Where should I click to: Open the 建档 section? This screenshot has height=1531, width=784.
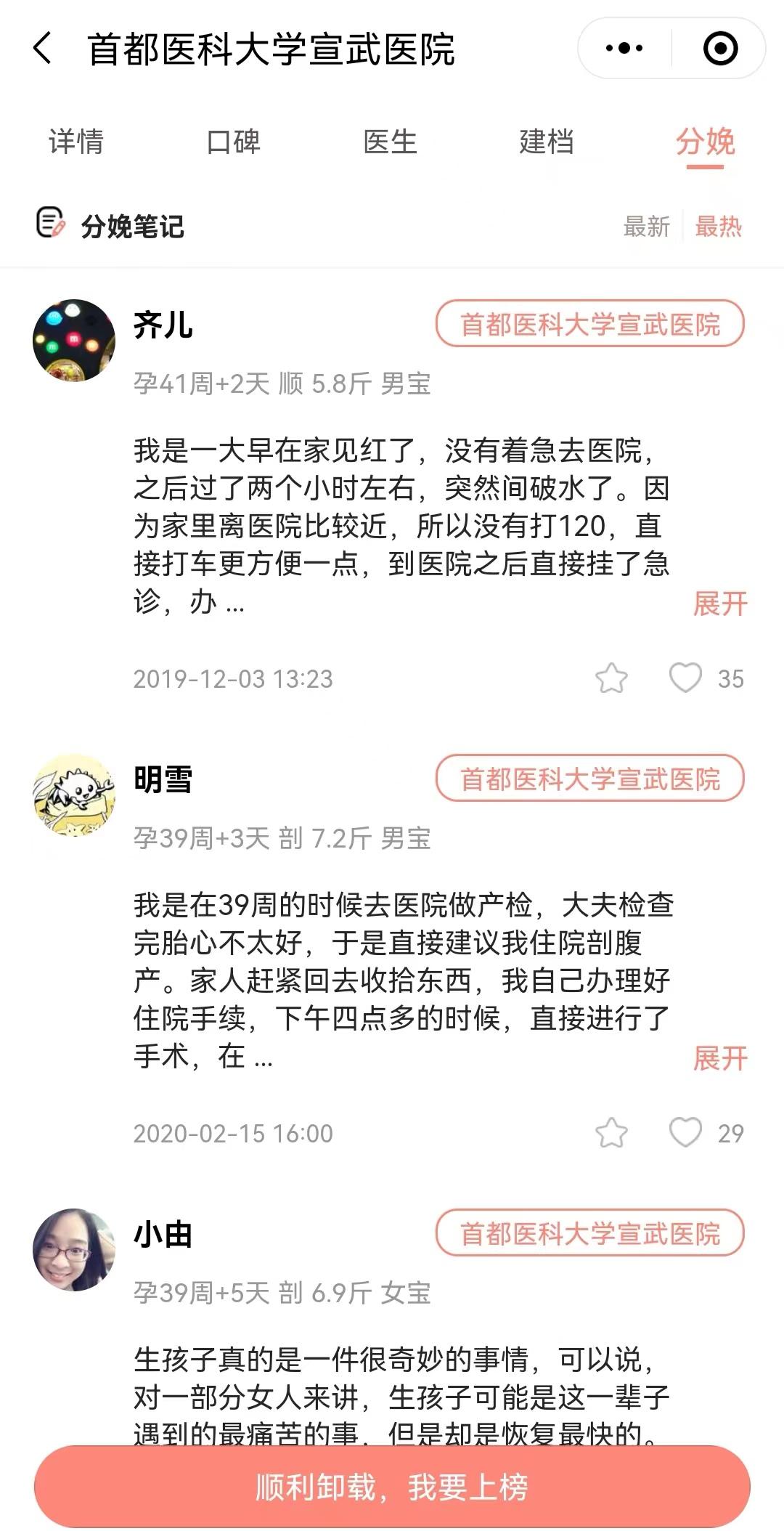coord(546,143)
